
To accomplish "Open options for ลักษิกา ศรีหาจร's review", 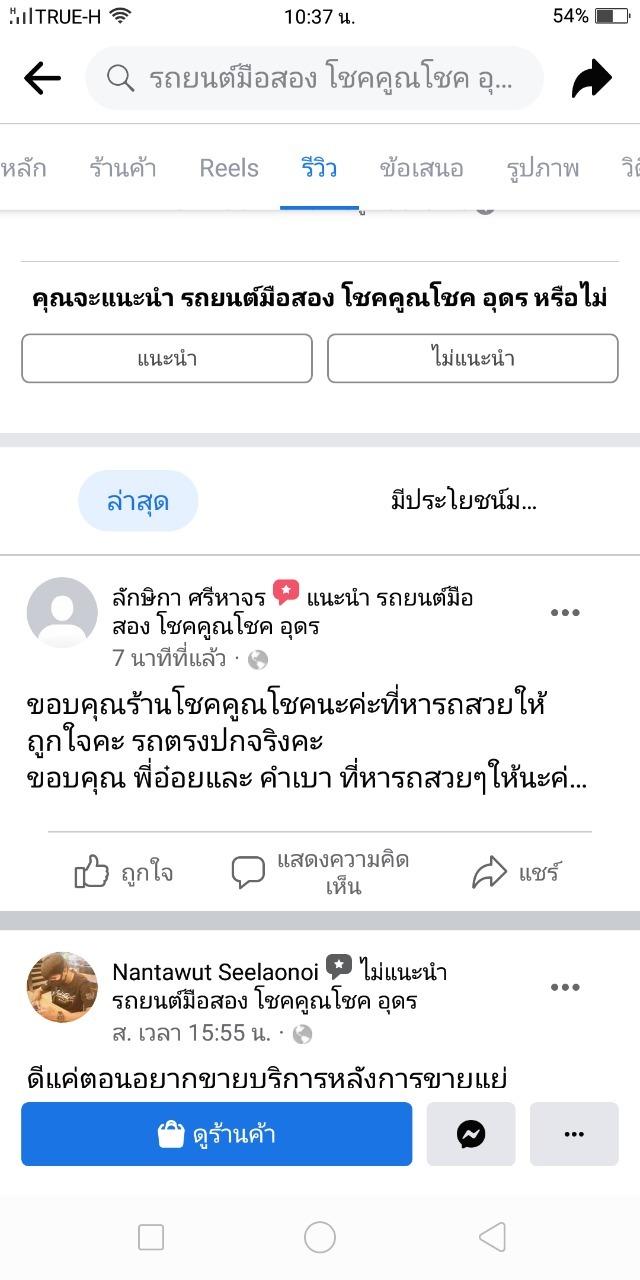I will click(x=565, y=613).
